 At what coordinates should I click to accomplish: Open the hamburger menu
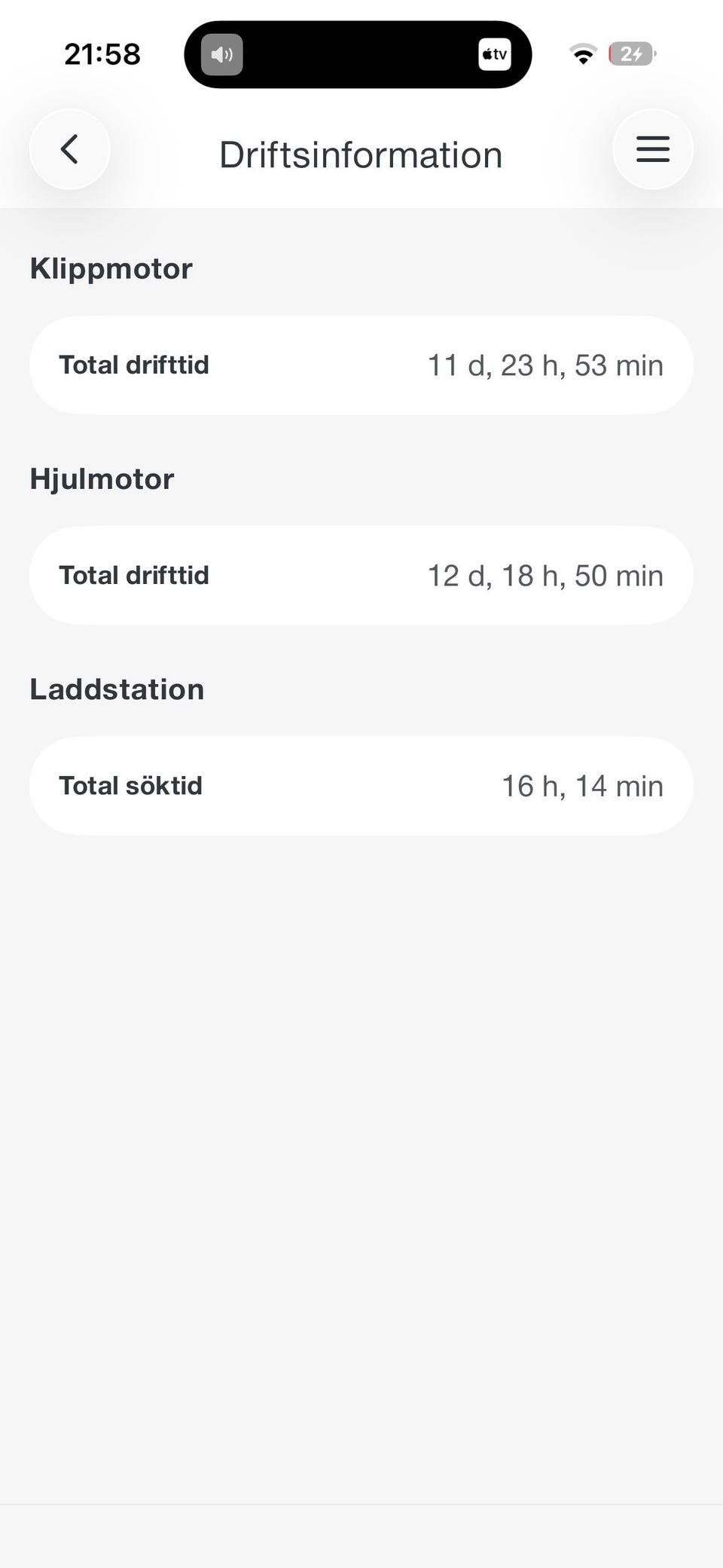click(653, 149)
